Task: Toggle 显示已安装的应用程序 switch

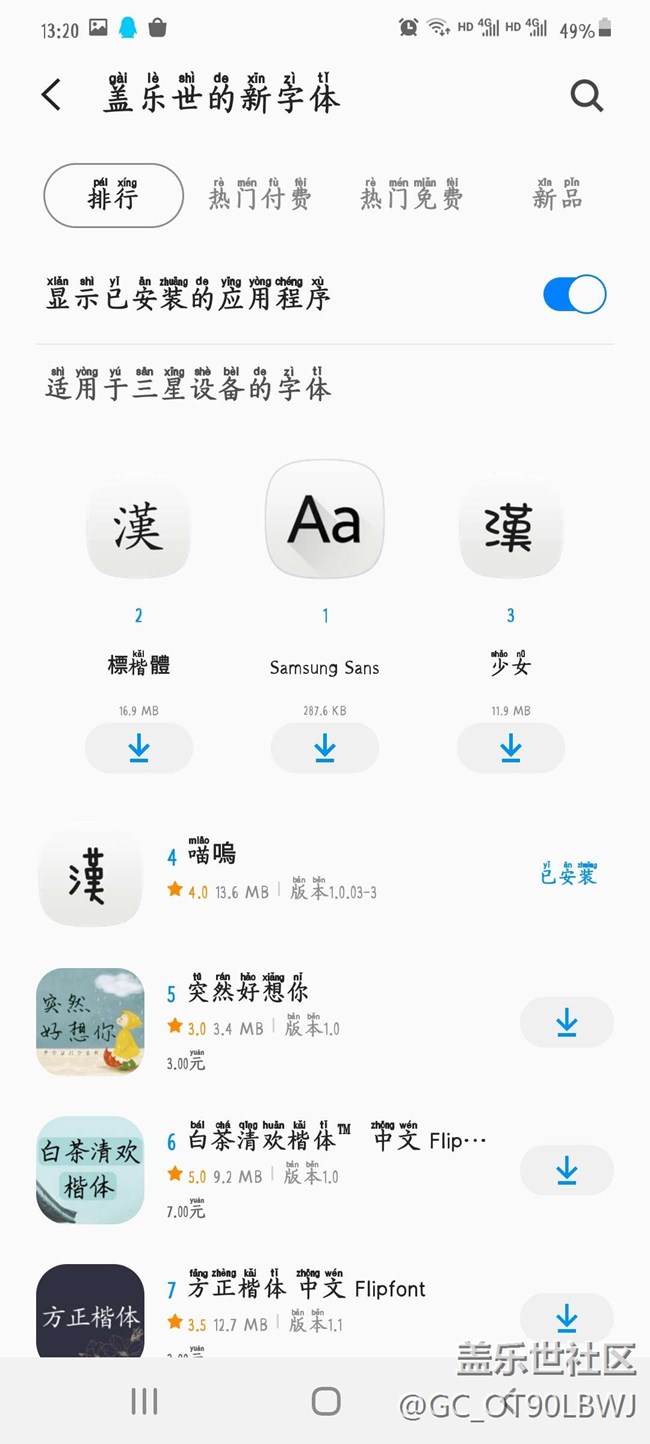Action: [x=574, y=295]
